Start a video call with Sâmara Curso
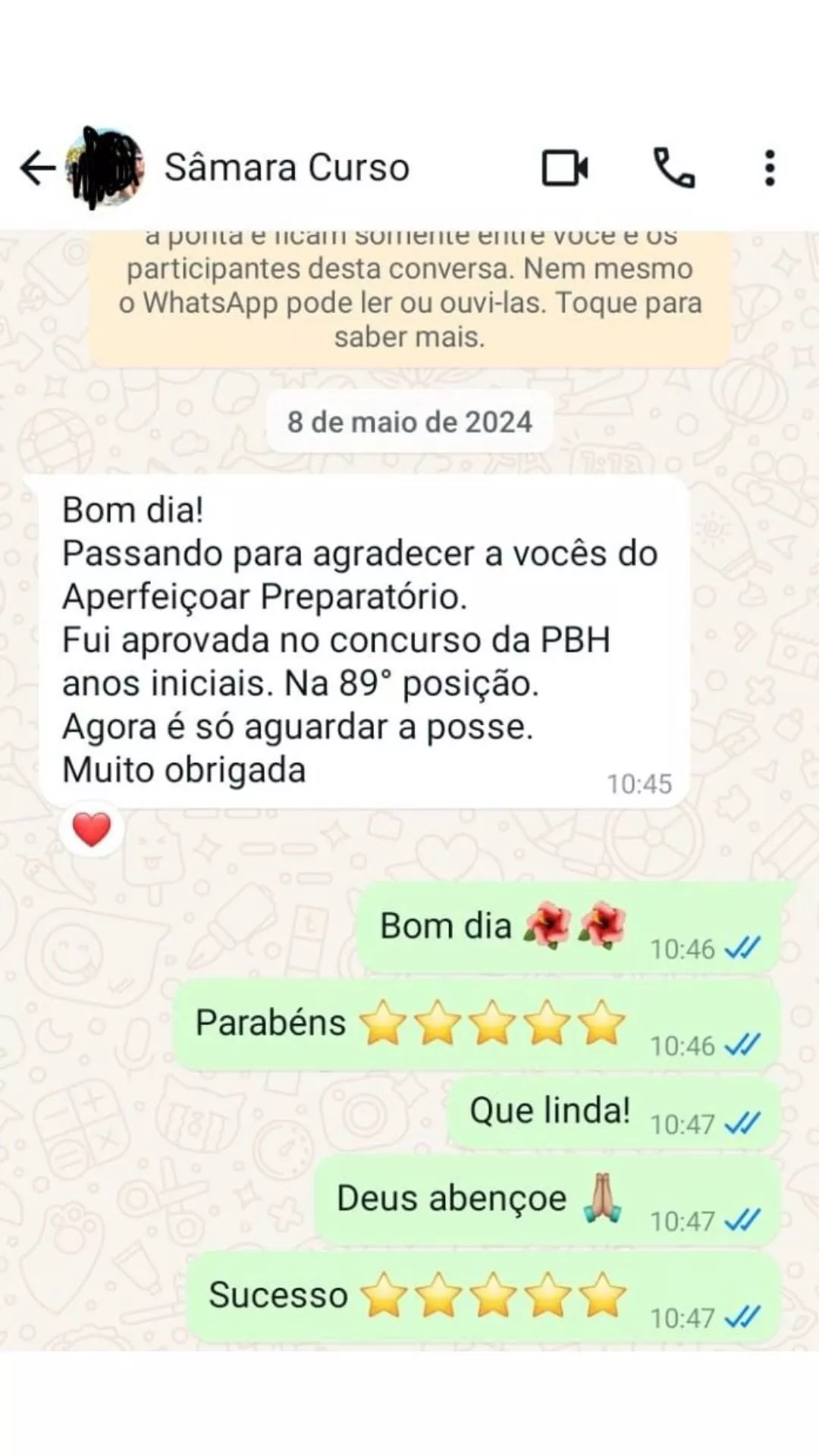 tap(565, 168)
